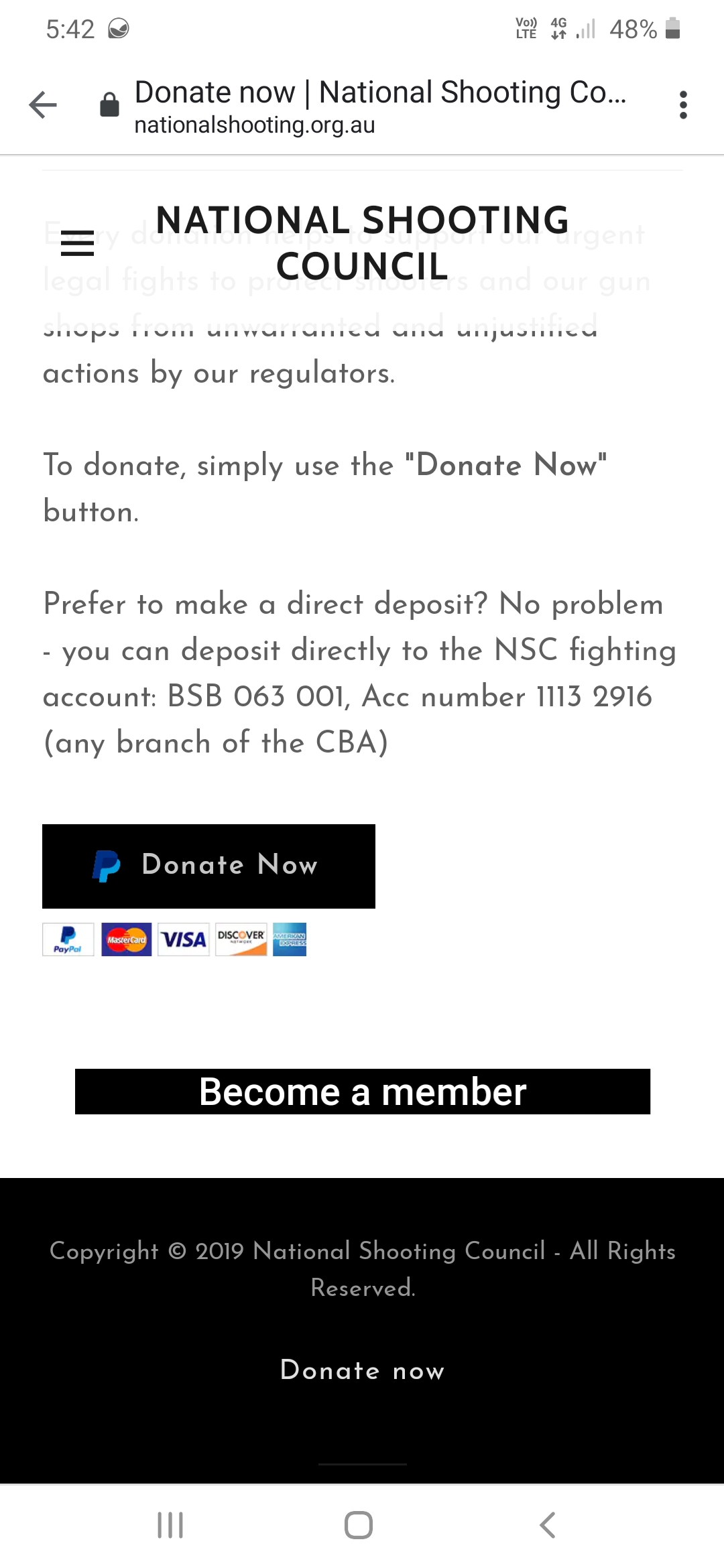Open the Become a member button
This screenshot has height=1568, width=724.
[x=362, y=1092]
